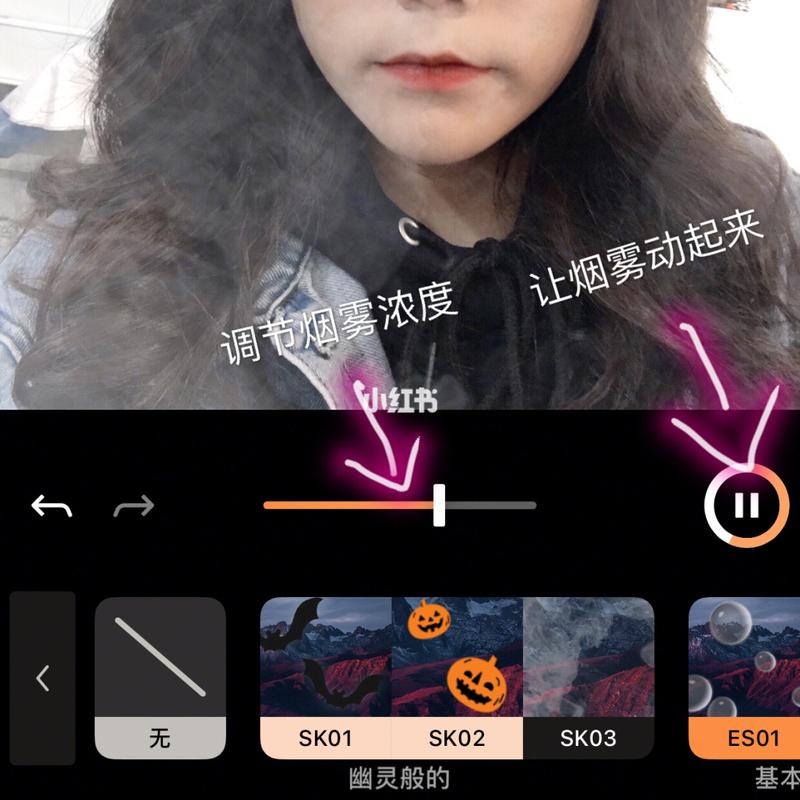Pause the smoke animation

tap(746, 506)
